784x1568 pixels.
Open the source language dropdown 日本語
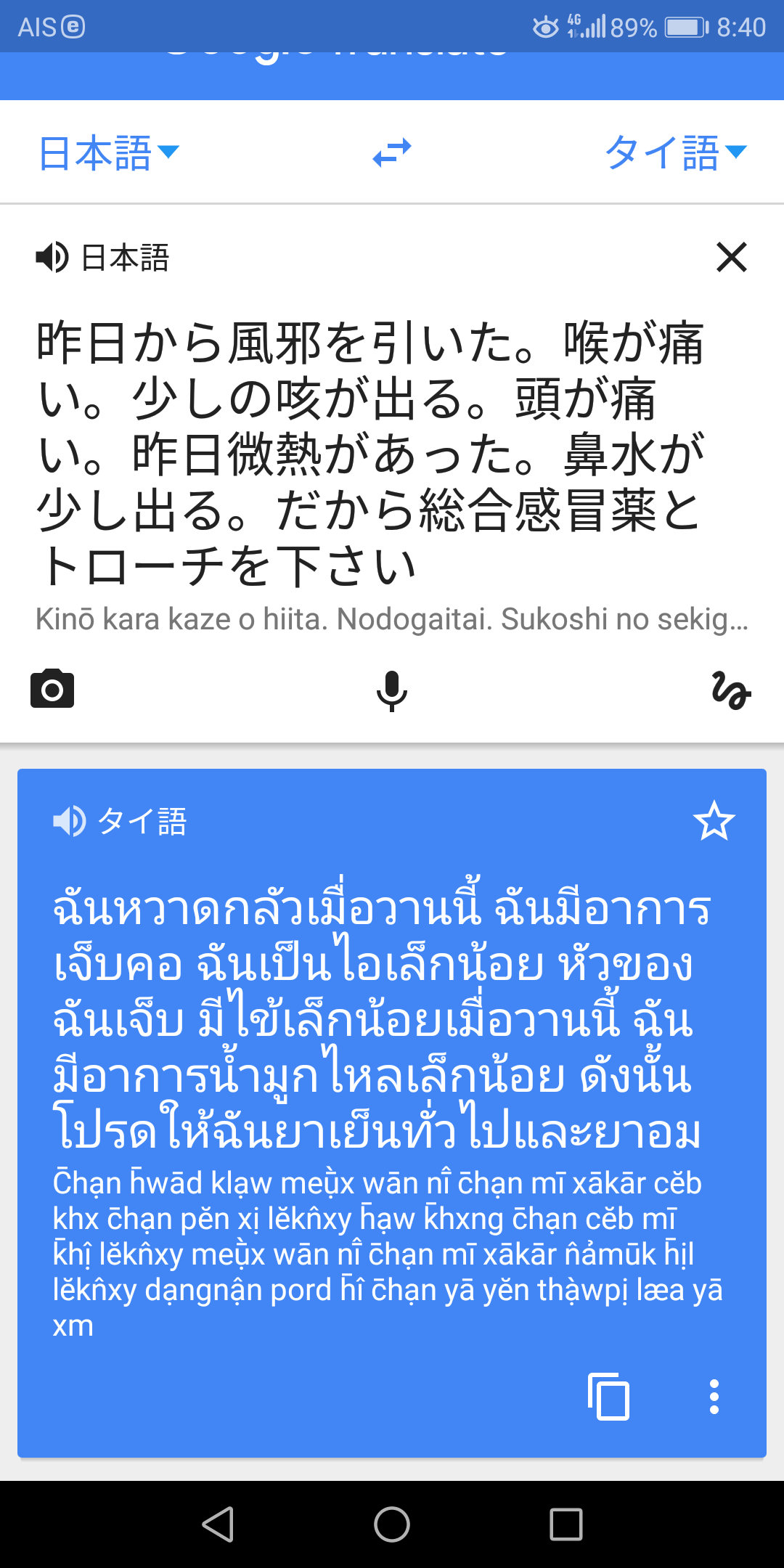coord(109,153)
